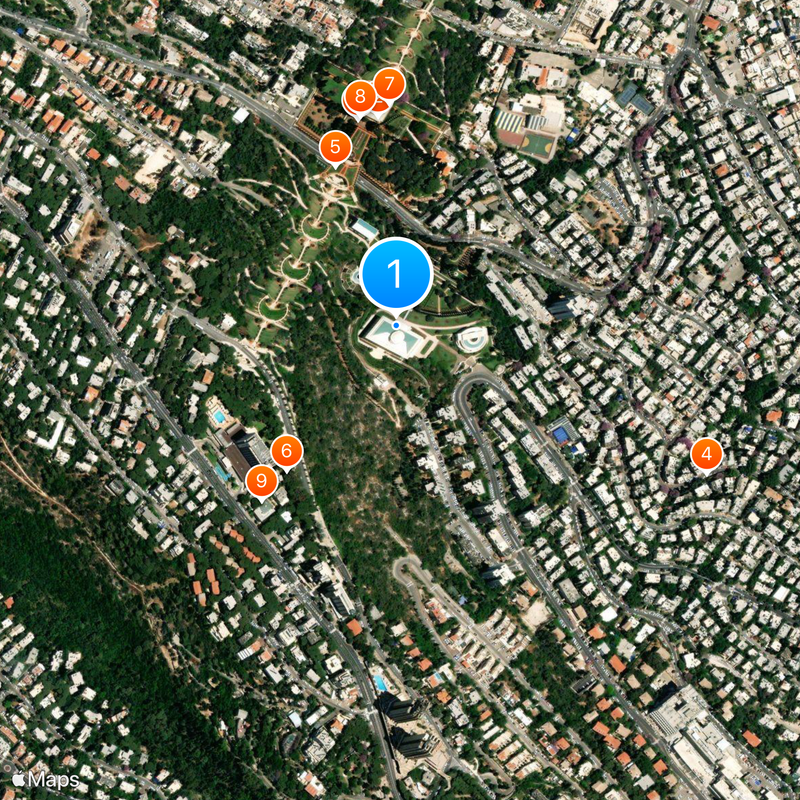
Task: Tap orange map pin number 4
Action: (706, 455)
